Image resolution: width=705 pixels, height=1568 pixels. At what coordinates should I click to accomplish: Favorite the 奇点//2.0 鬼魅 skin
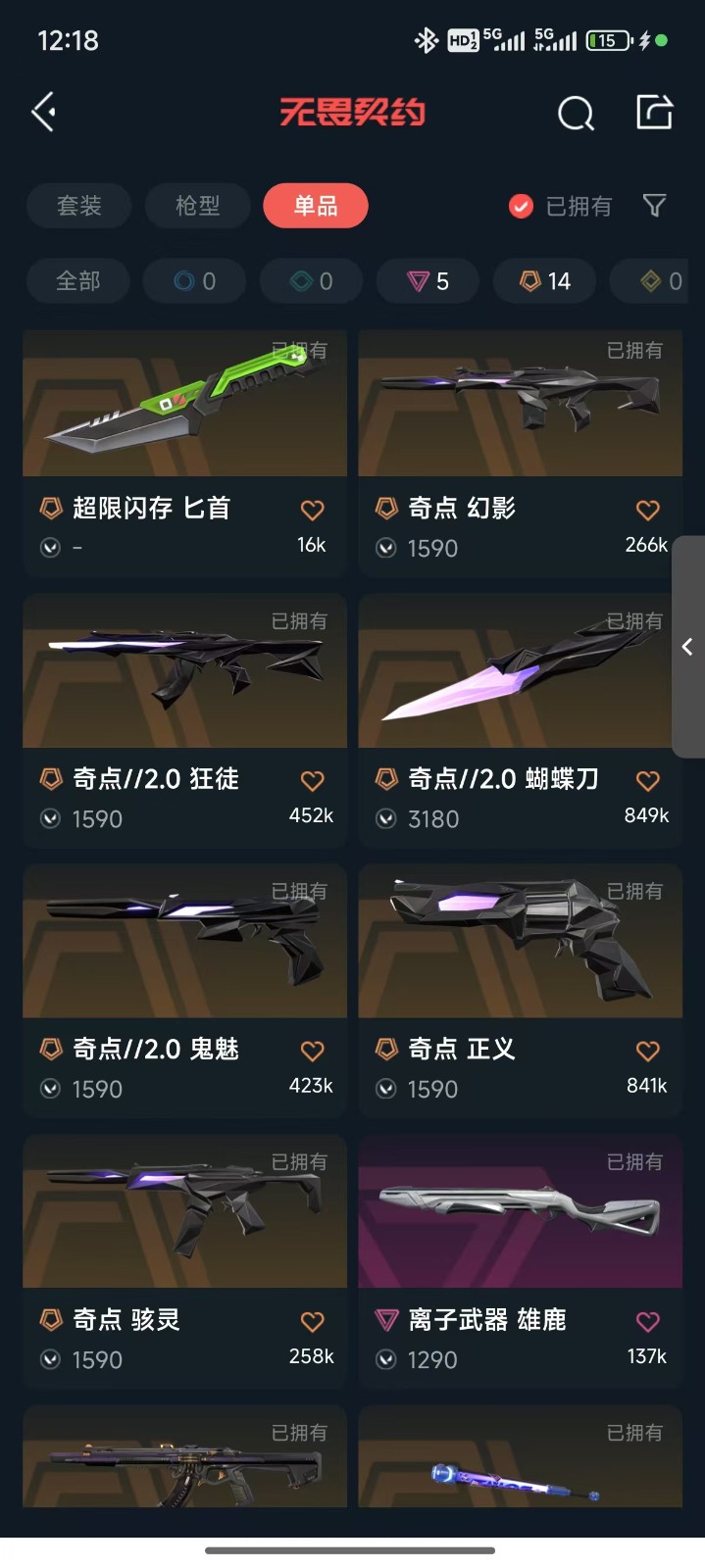pyautogui.click(x=312, y=1052)
